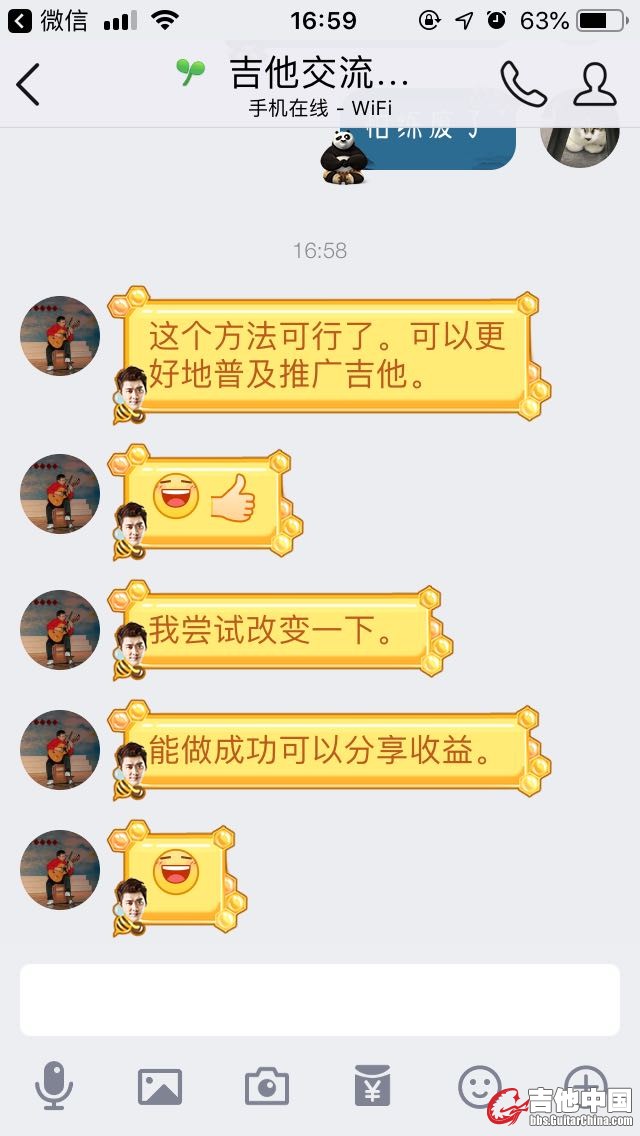640x1136 pixels.
Task: Return to 微信 via status bar link
Action: (x=48, y=20)
